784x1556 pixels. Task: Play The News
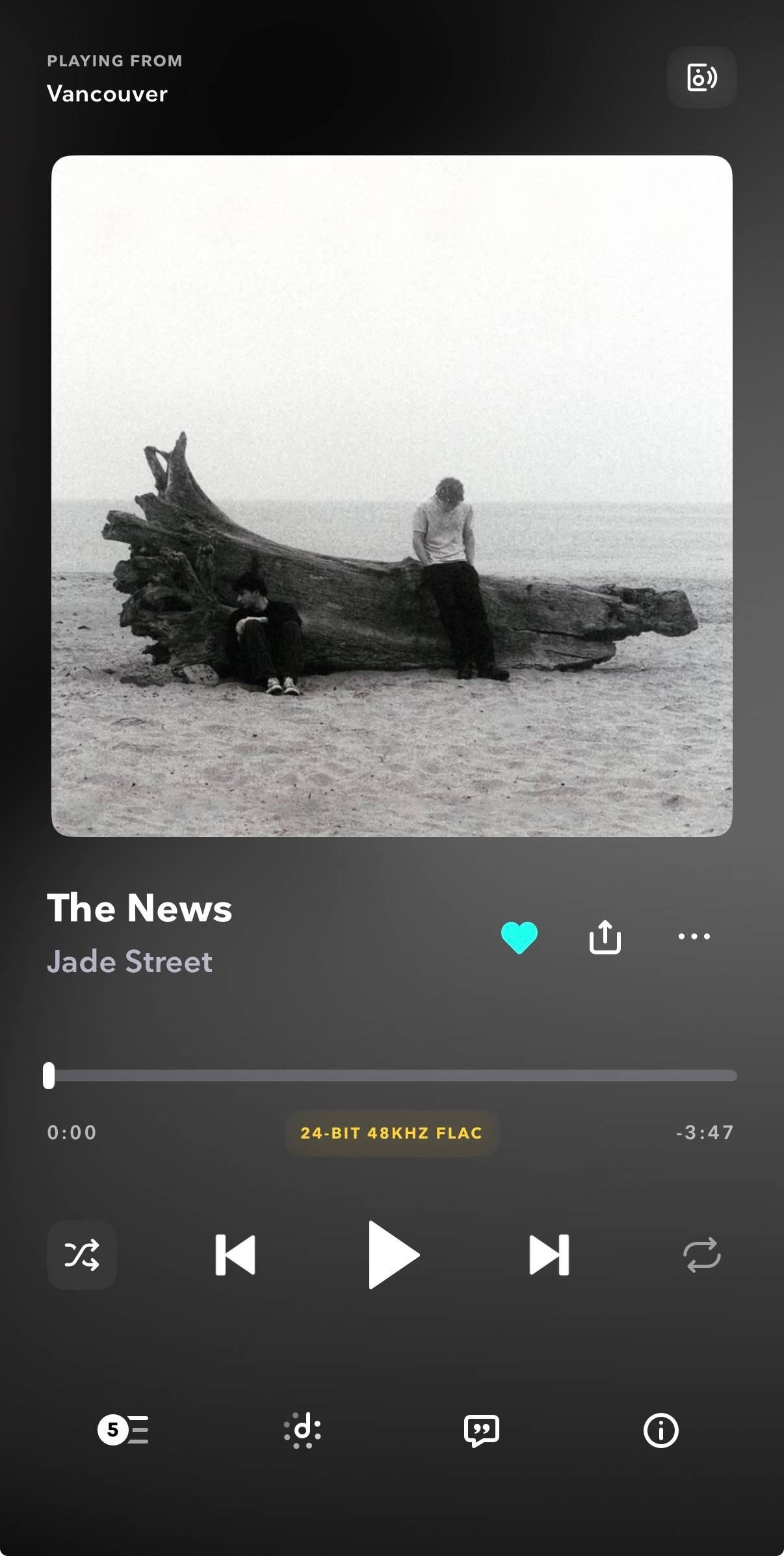pyautogui.click(x=393, y=1254)
